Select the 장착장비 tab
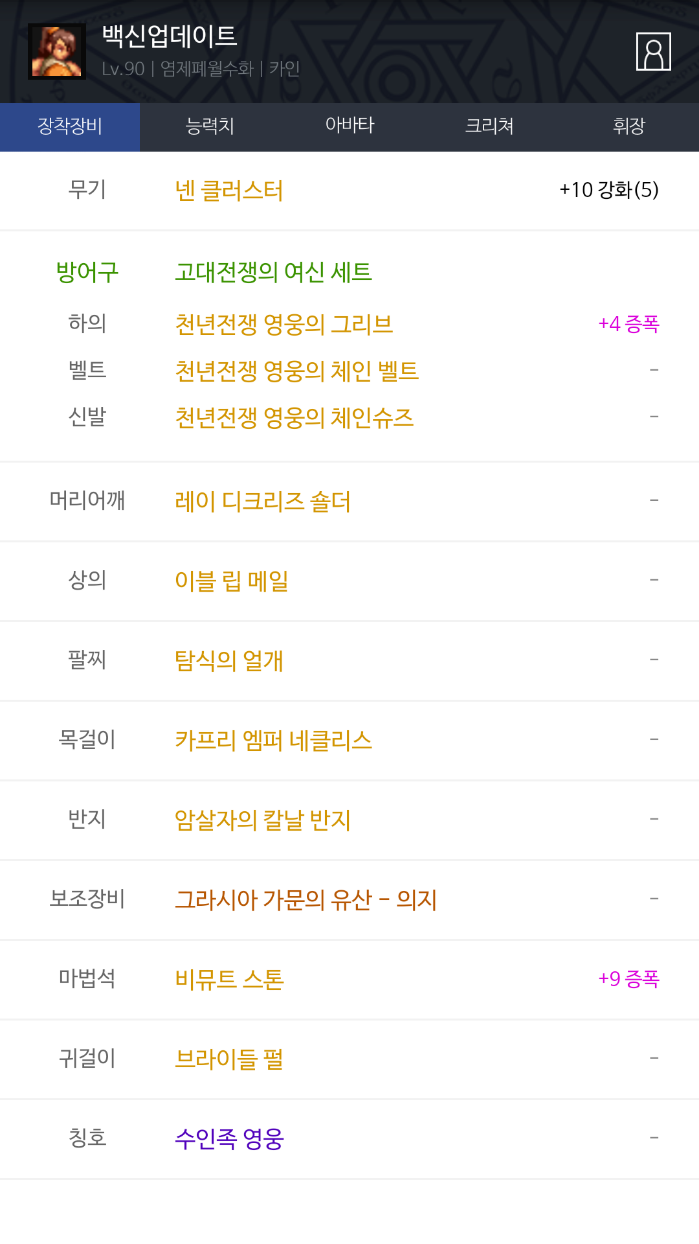The width and height of the screenshot is (699, 1244). coord(70,127)
